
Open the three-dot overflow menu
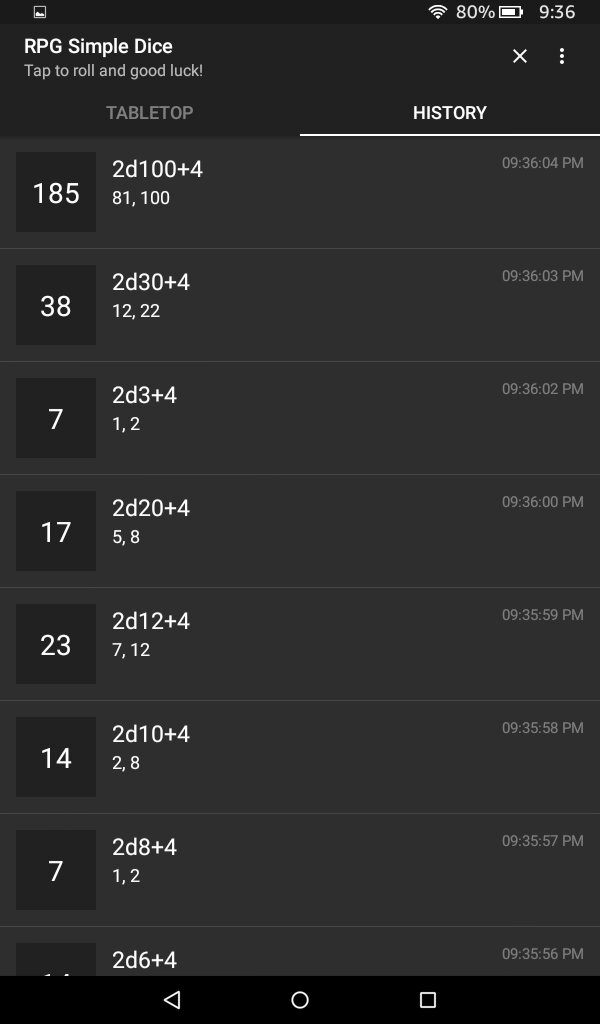562,57
